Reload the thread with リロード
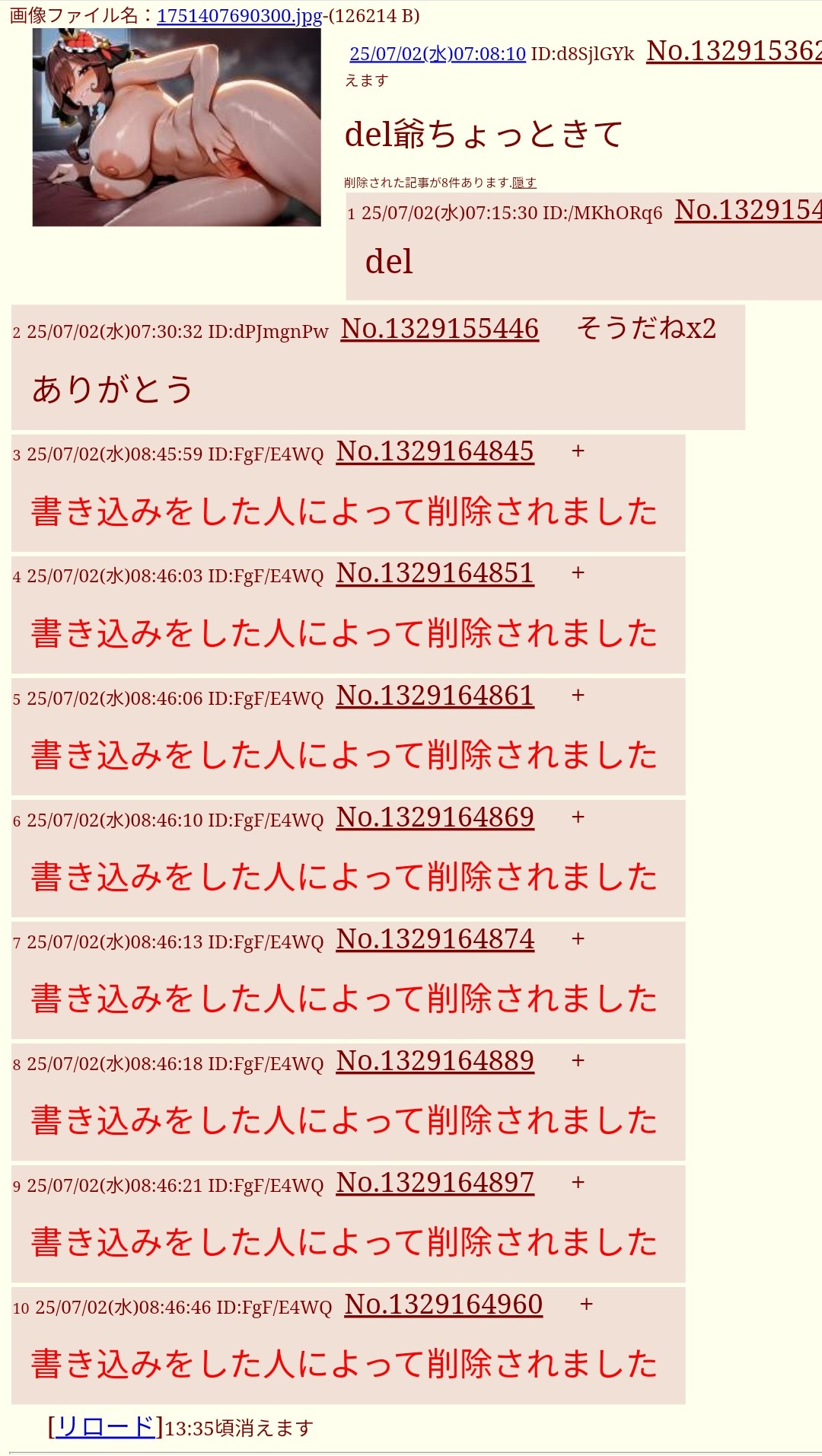 [106, 1426]
